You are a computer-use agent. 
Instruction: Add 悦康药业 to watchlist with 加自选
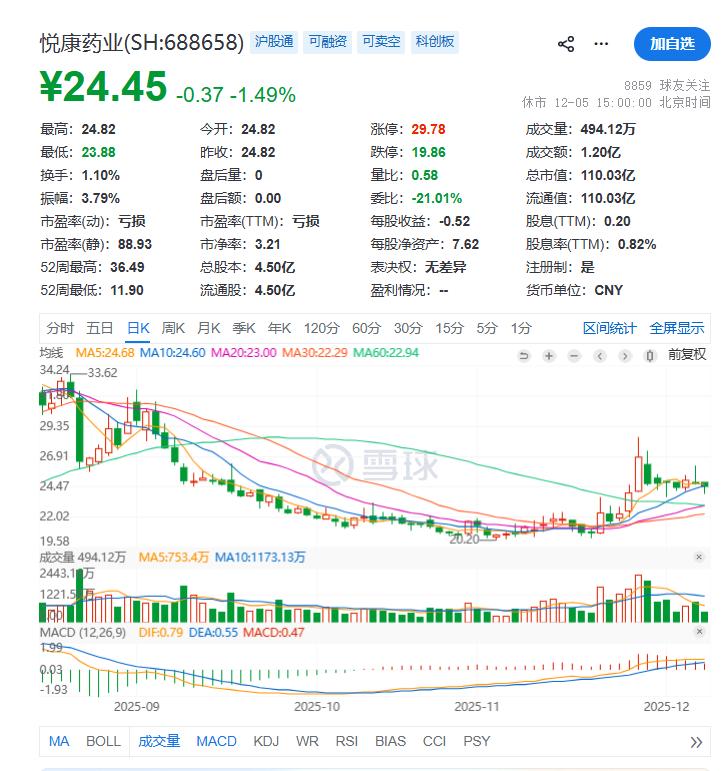671,43
